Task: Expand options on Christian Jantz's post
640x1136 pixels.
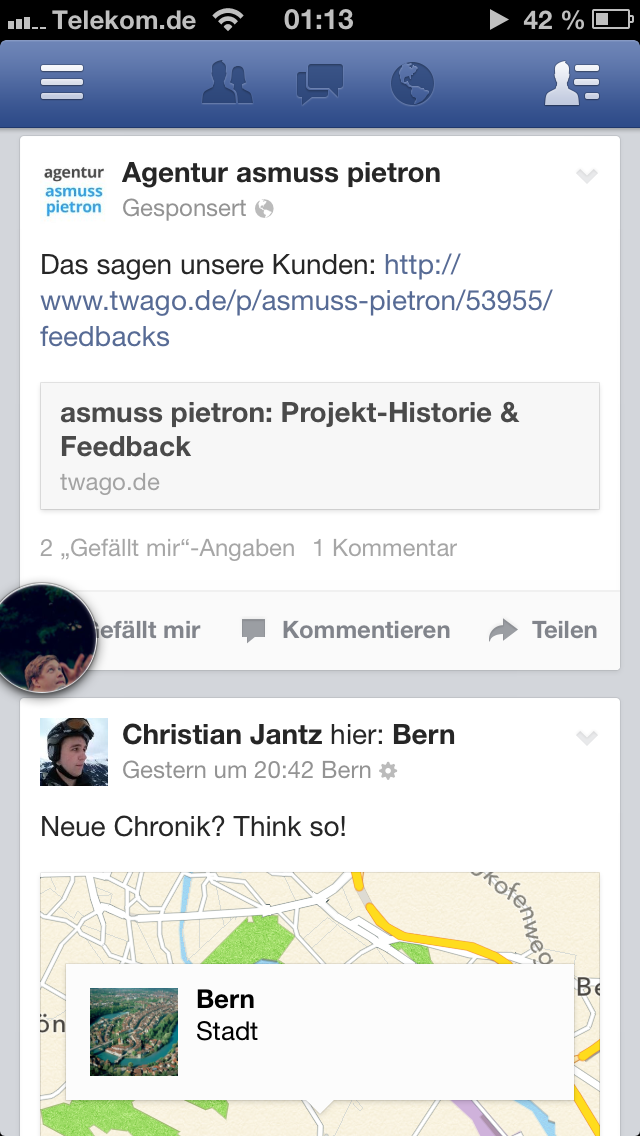Action: tap(587, 738)
